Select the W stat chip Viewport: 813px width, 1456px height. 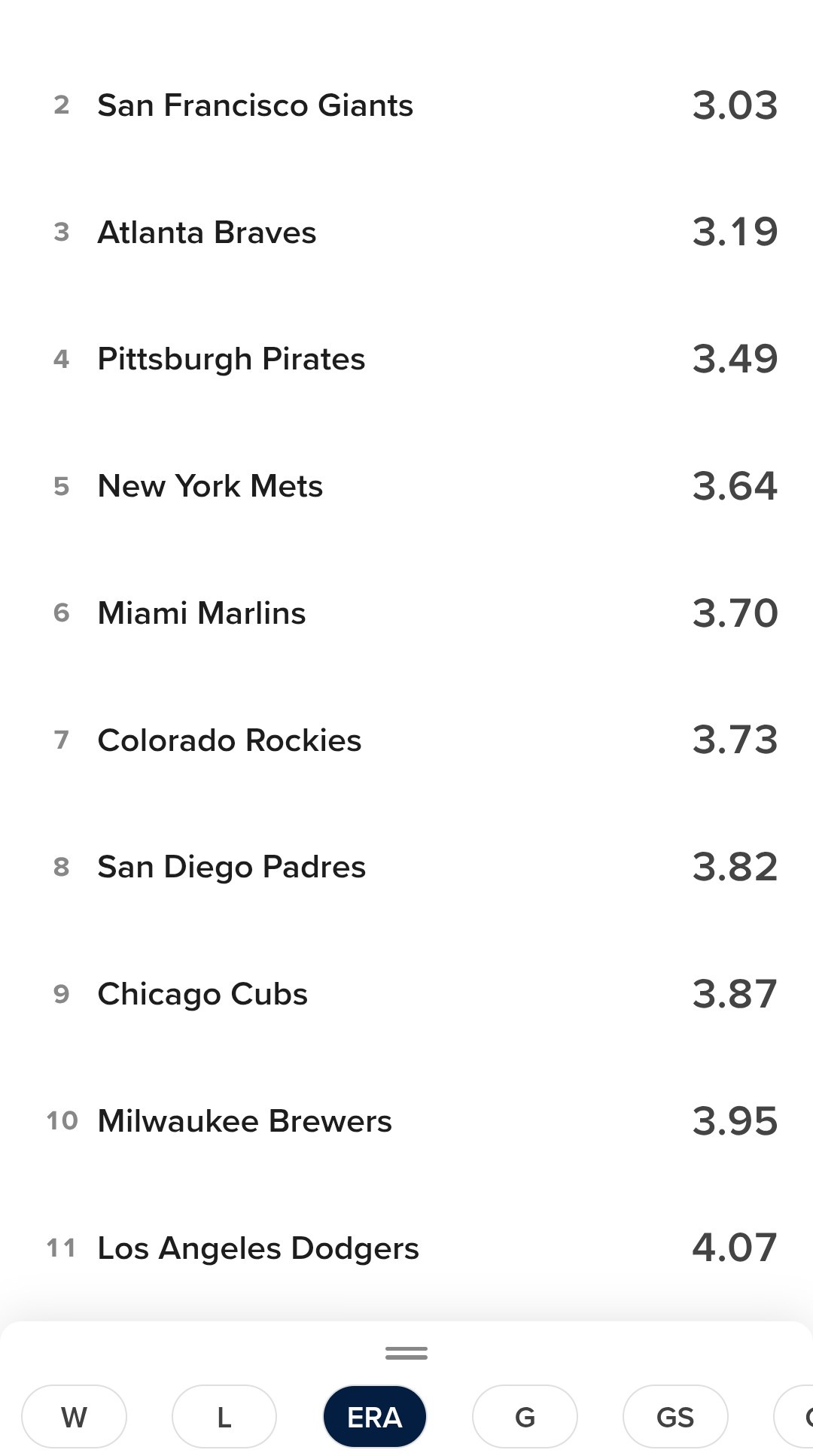click(x=74, y=1417)
